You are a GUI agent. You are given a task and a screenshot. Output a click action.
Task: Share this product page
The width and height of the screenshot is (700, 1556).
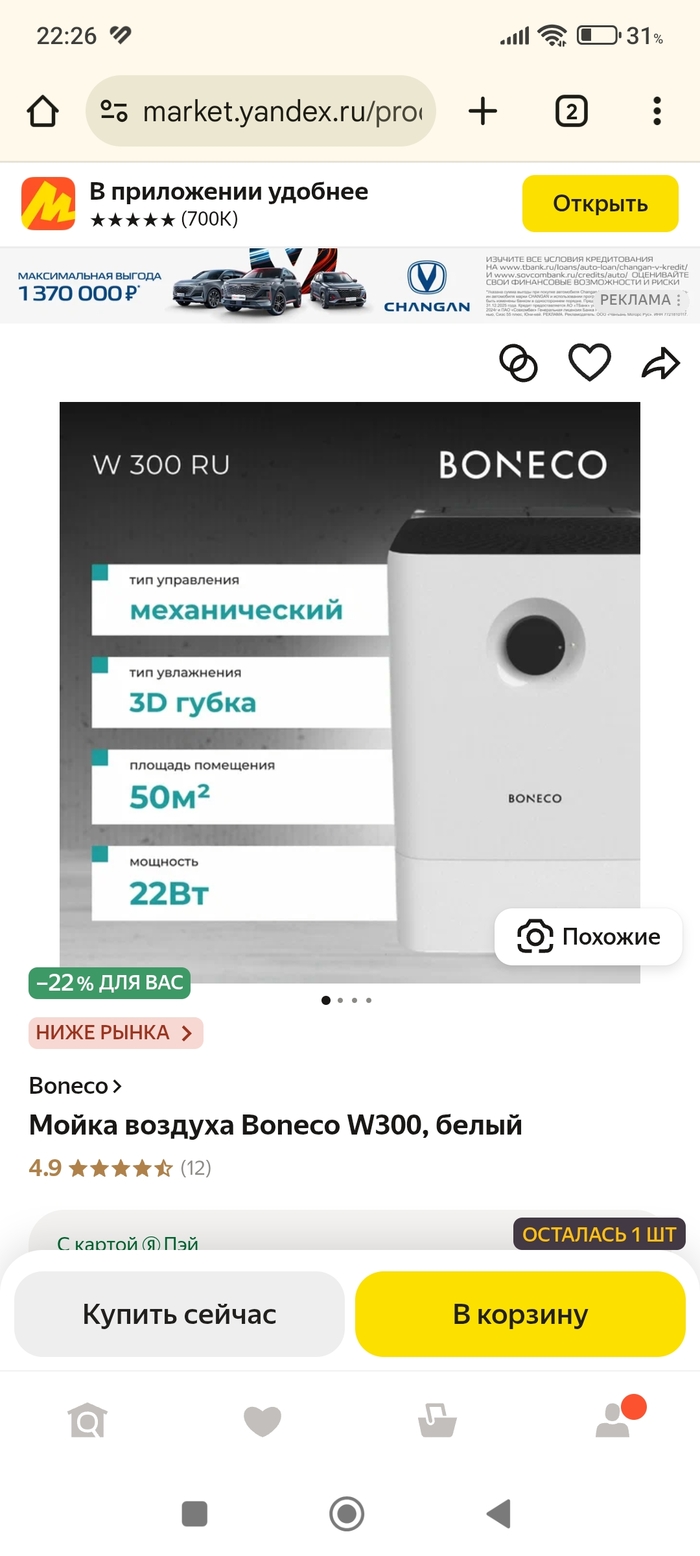click(660, 363)
